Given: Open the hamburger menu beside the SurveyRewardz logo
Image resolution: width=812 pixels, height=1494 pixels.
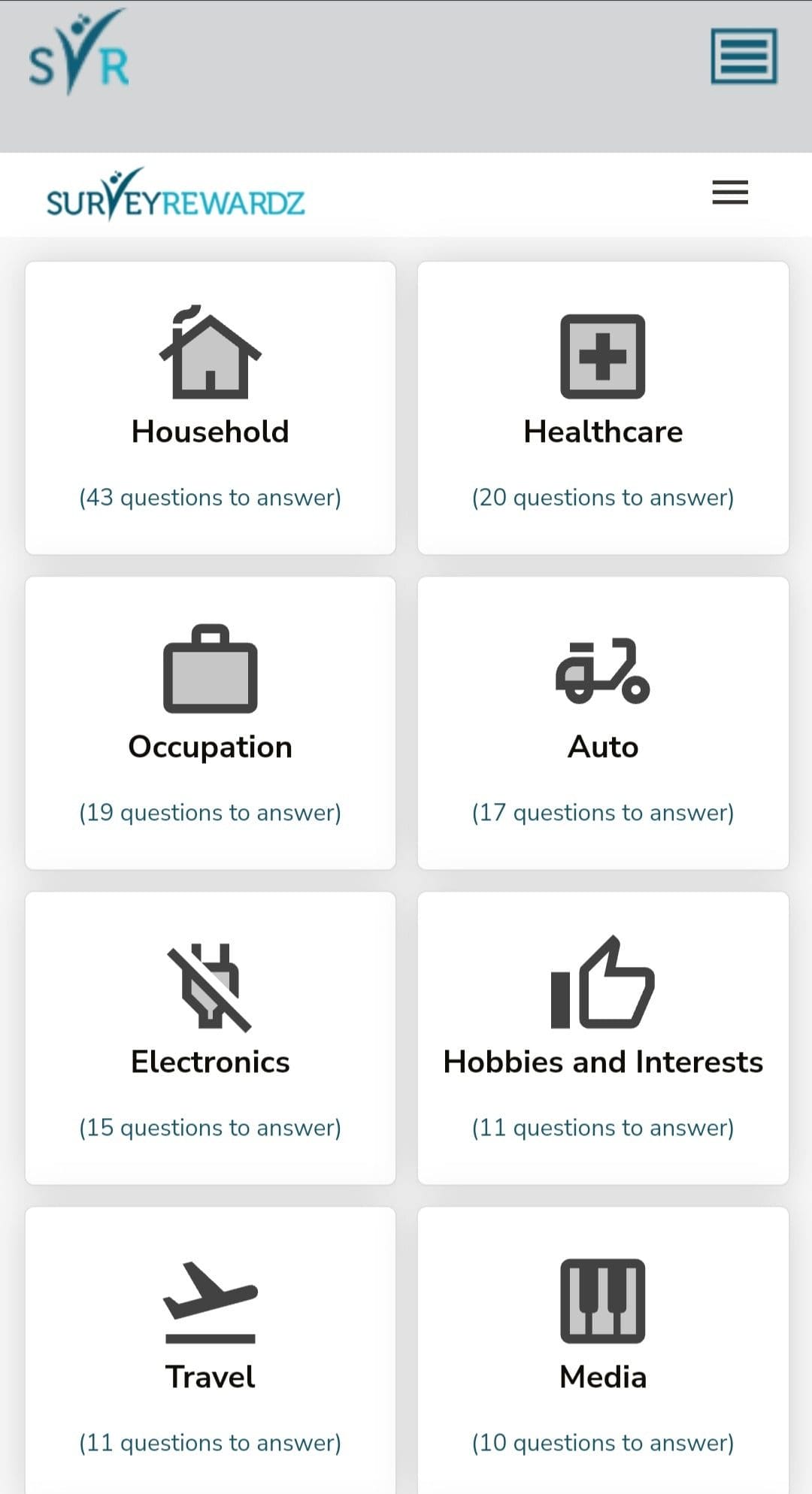Looking at the screenshot, I should pos(730,192).
